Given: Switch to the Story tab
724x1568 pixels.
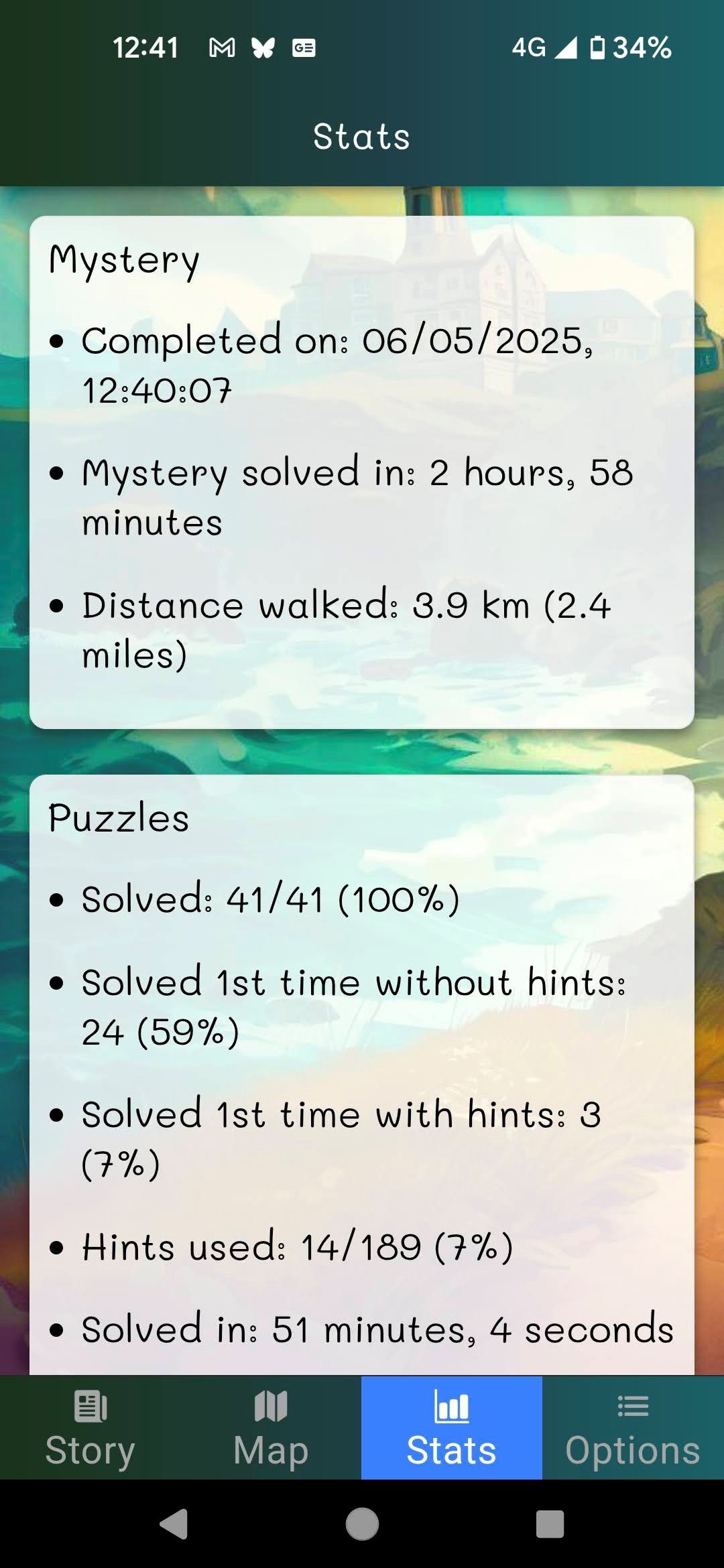Looking at the screenshot, I should point(90,1427).
